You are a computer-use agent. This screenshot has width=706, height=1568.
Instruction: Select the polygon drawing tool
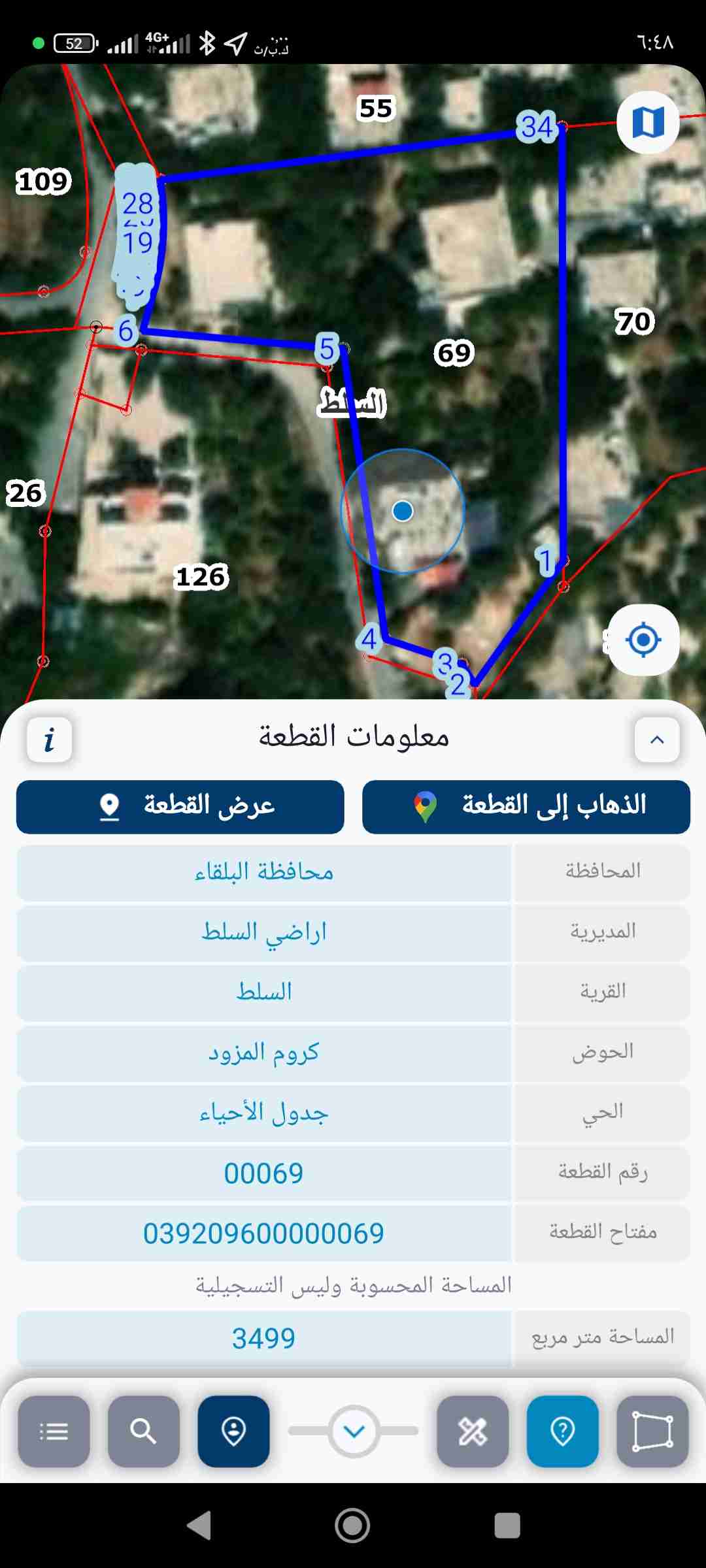pyautogui.click(x=652, y=1431)
